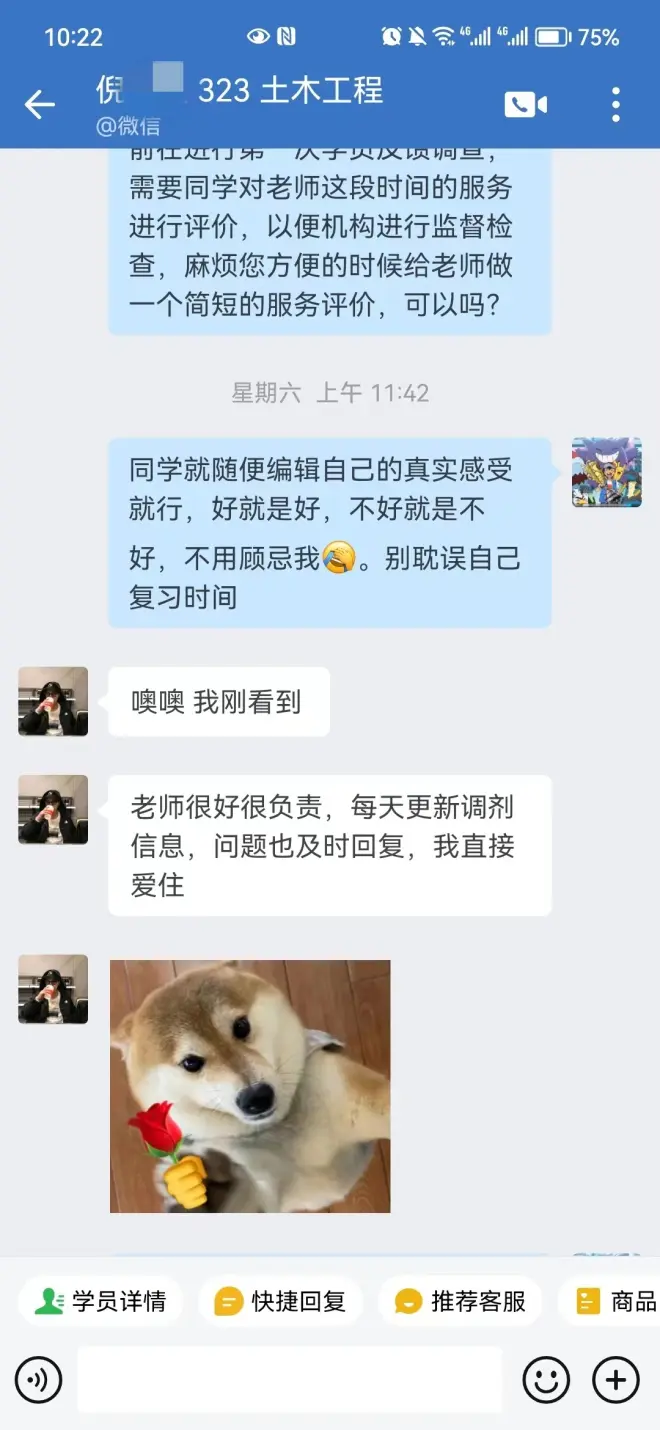Open your own cartoon avatar profile
Screen dimensions: 660x1430
[x=606, y=472]
